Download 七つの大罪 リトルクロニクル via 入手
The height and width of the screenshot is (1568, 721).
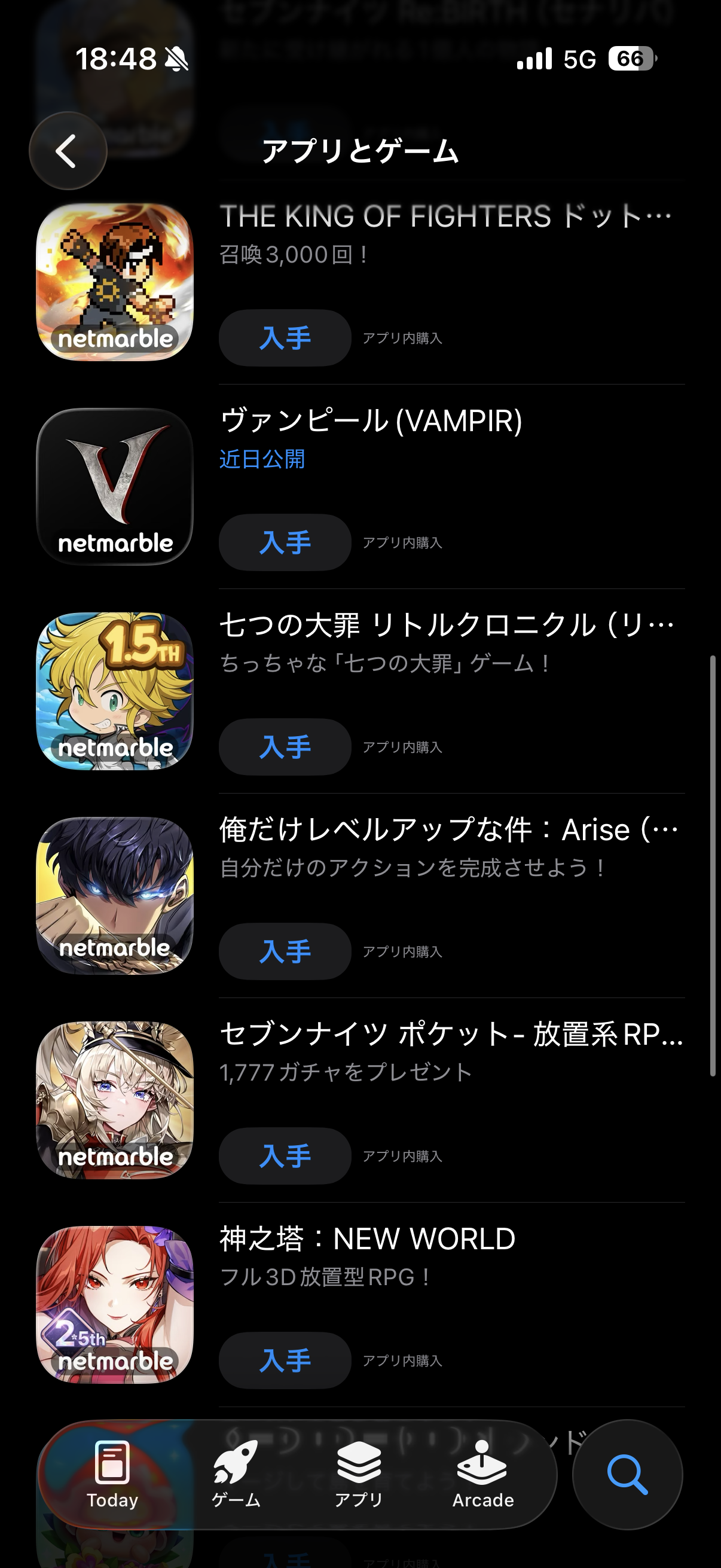coord(285,747)
